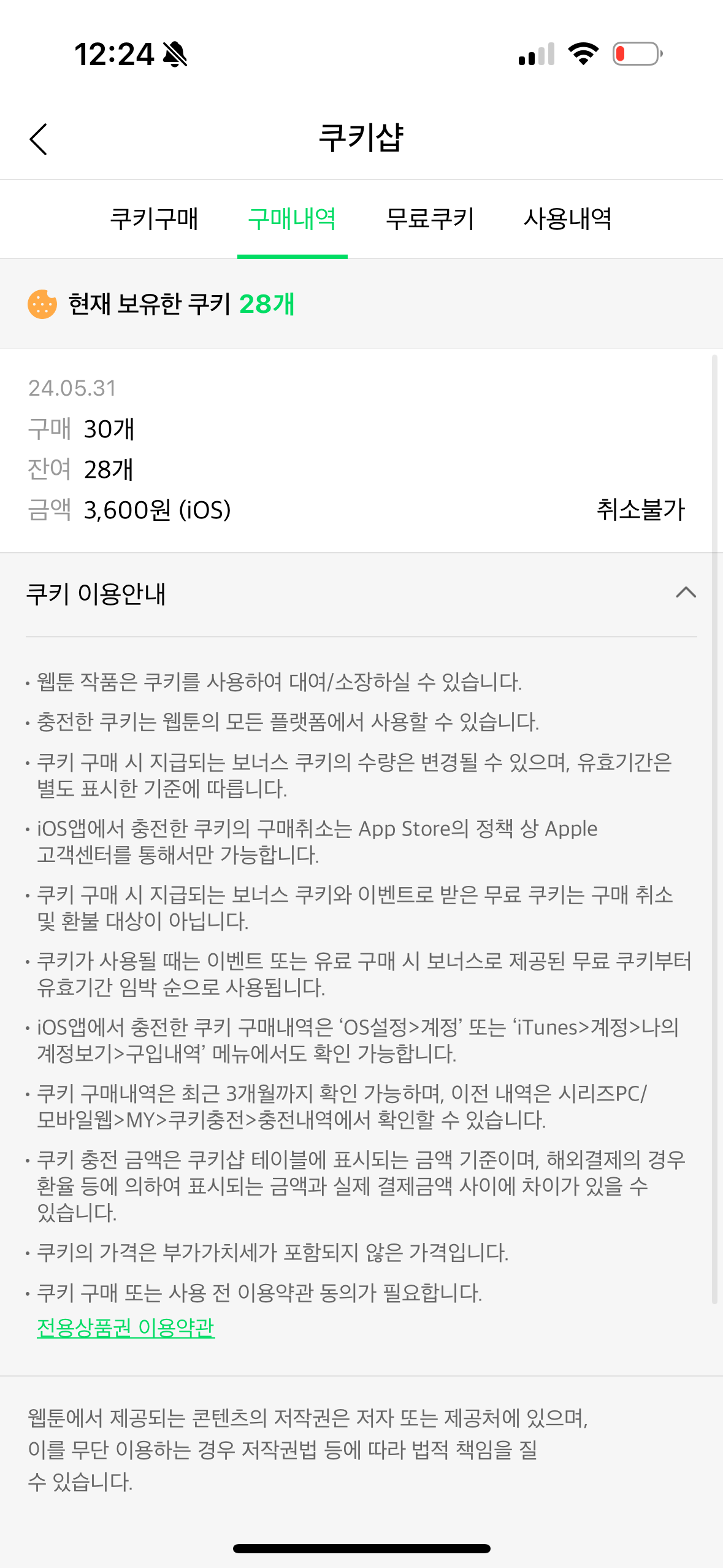Open the 무료쿠키 tab
723x1568 pixels.
click(x=430, y=219)
